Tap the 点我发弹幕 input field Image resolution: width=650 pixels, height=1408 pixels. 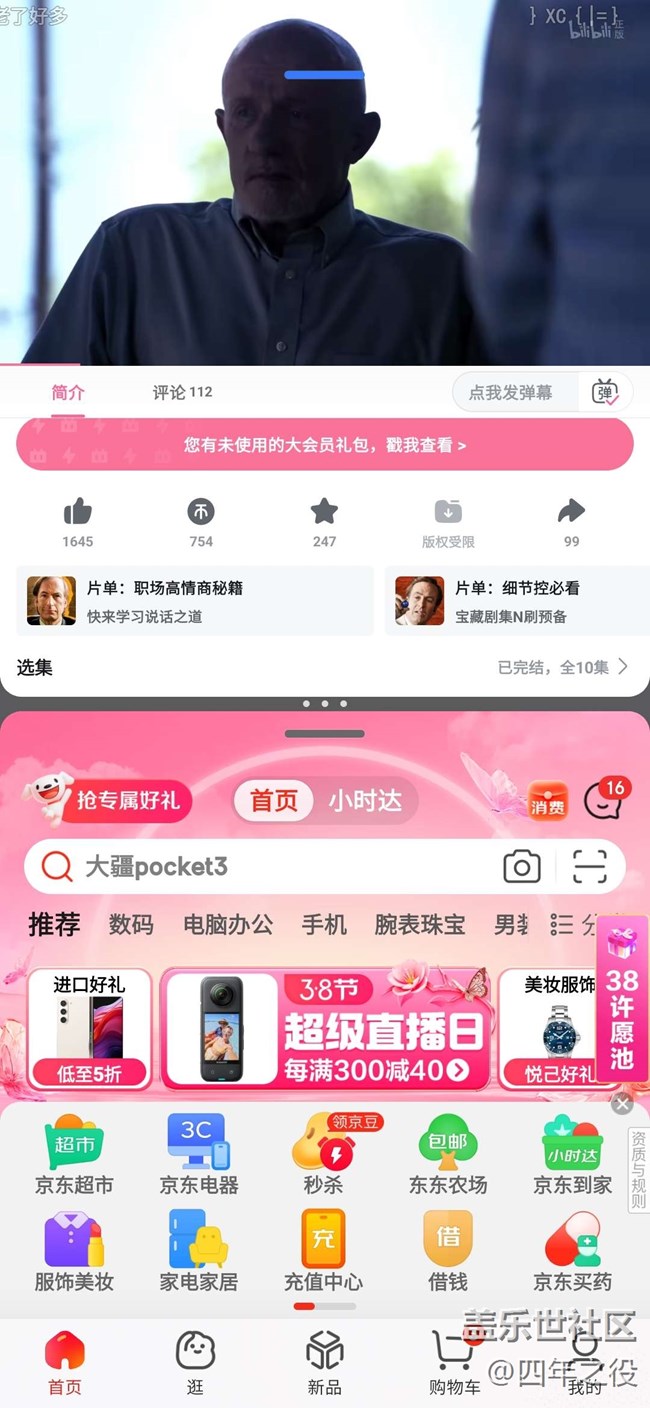(x=512, y=393)
